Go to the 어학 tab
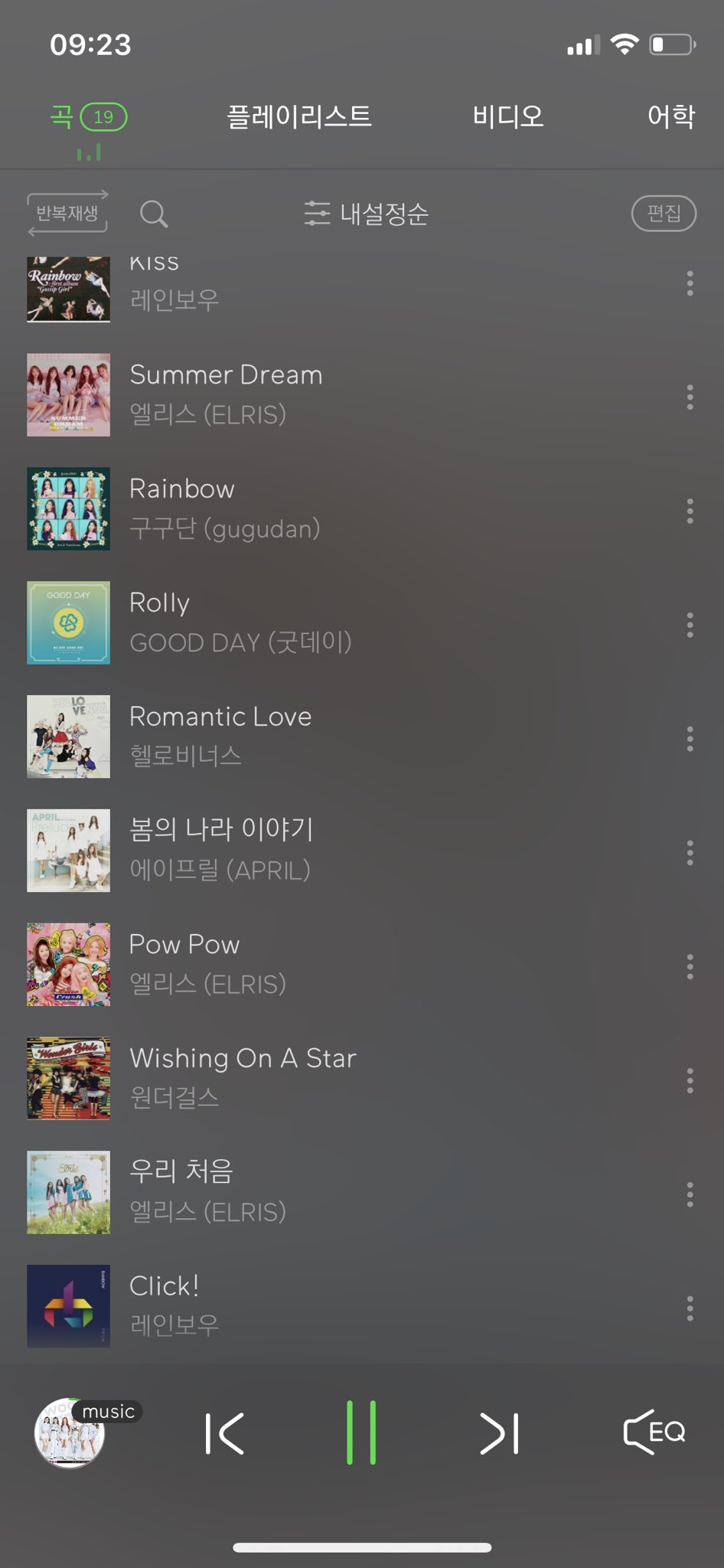724x1568 pixels. point(670,116)
